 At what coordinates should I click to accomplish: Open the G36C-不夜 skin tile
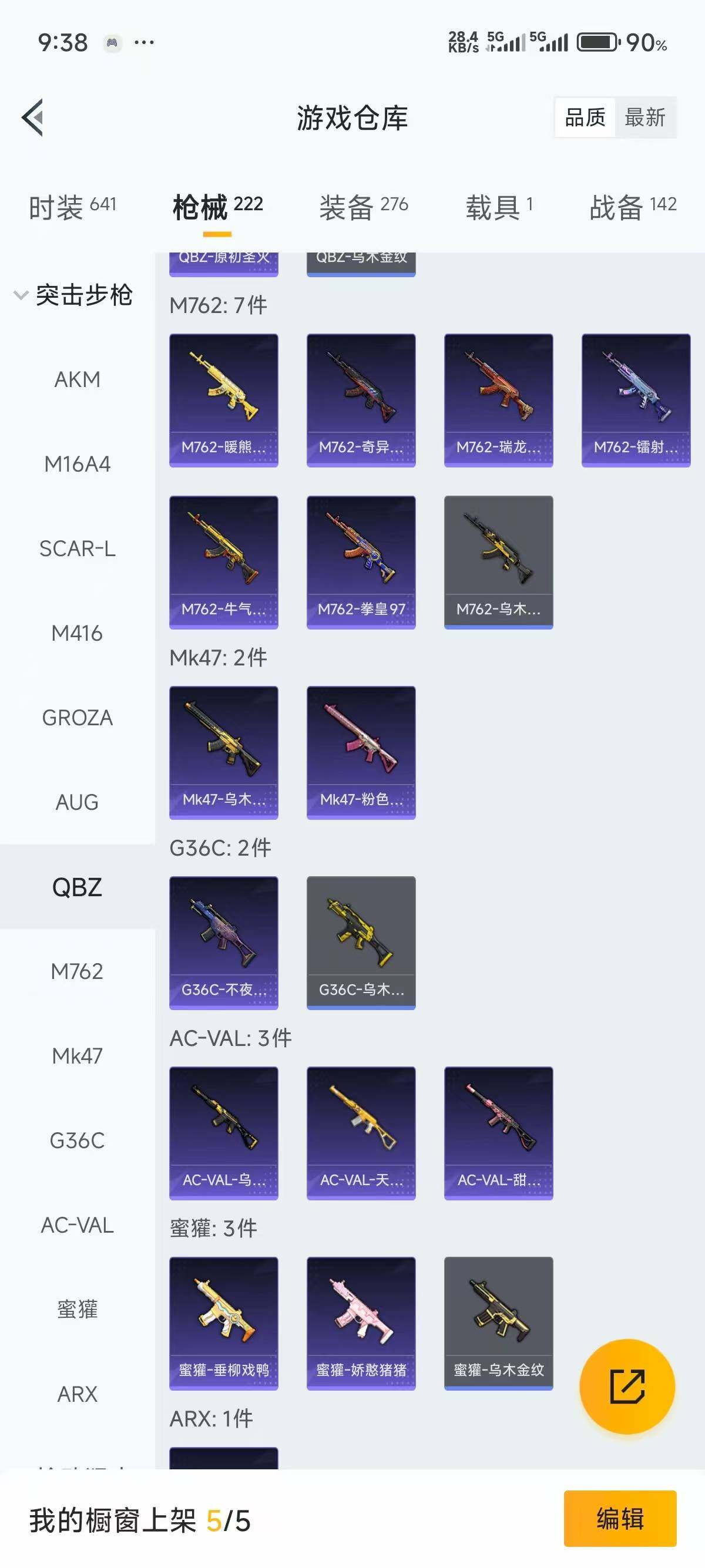223,942
